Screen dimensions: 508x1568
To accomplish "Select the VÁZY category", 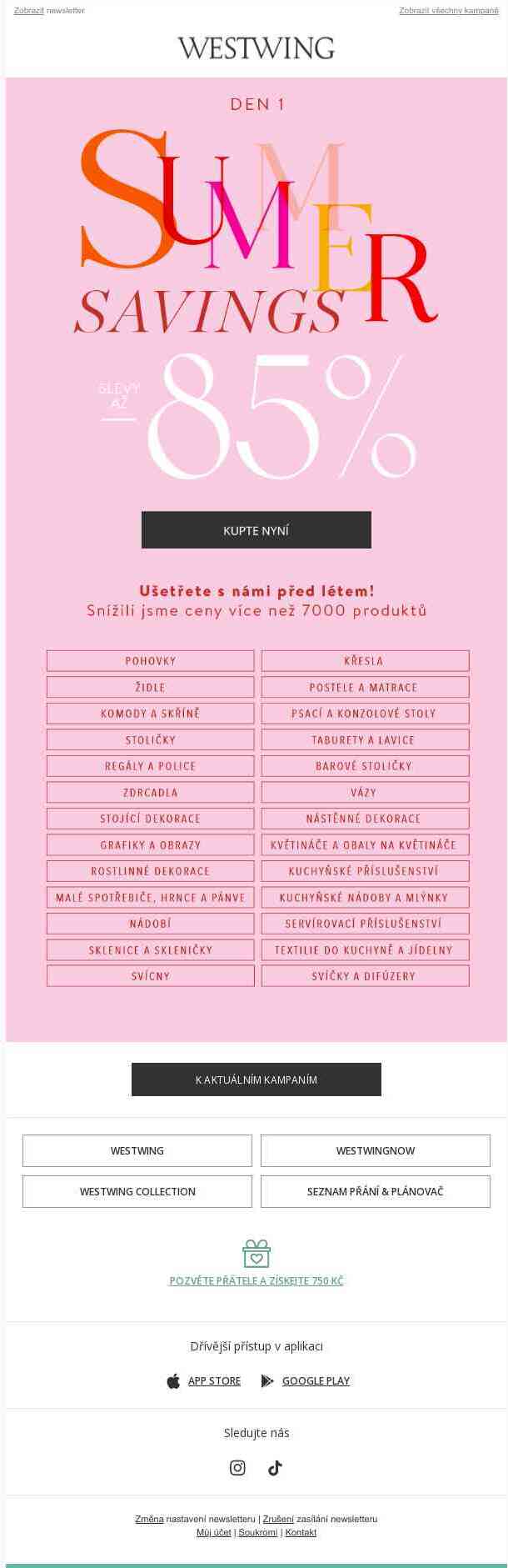I will [x=365, y=793].
